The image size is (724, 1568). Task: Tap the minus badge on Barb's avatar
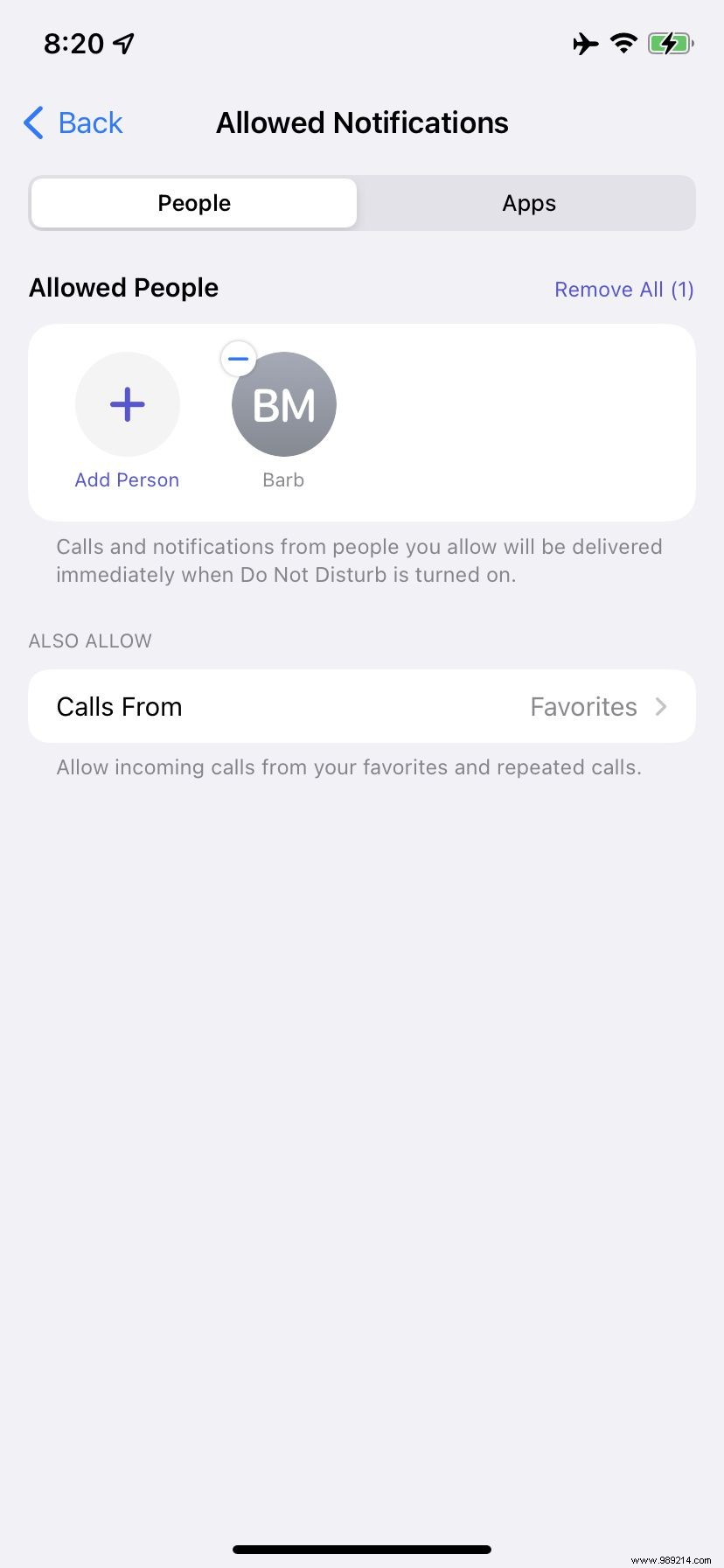[238, 359]
